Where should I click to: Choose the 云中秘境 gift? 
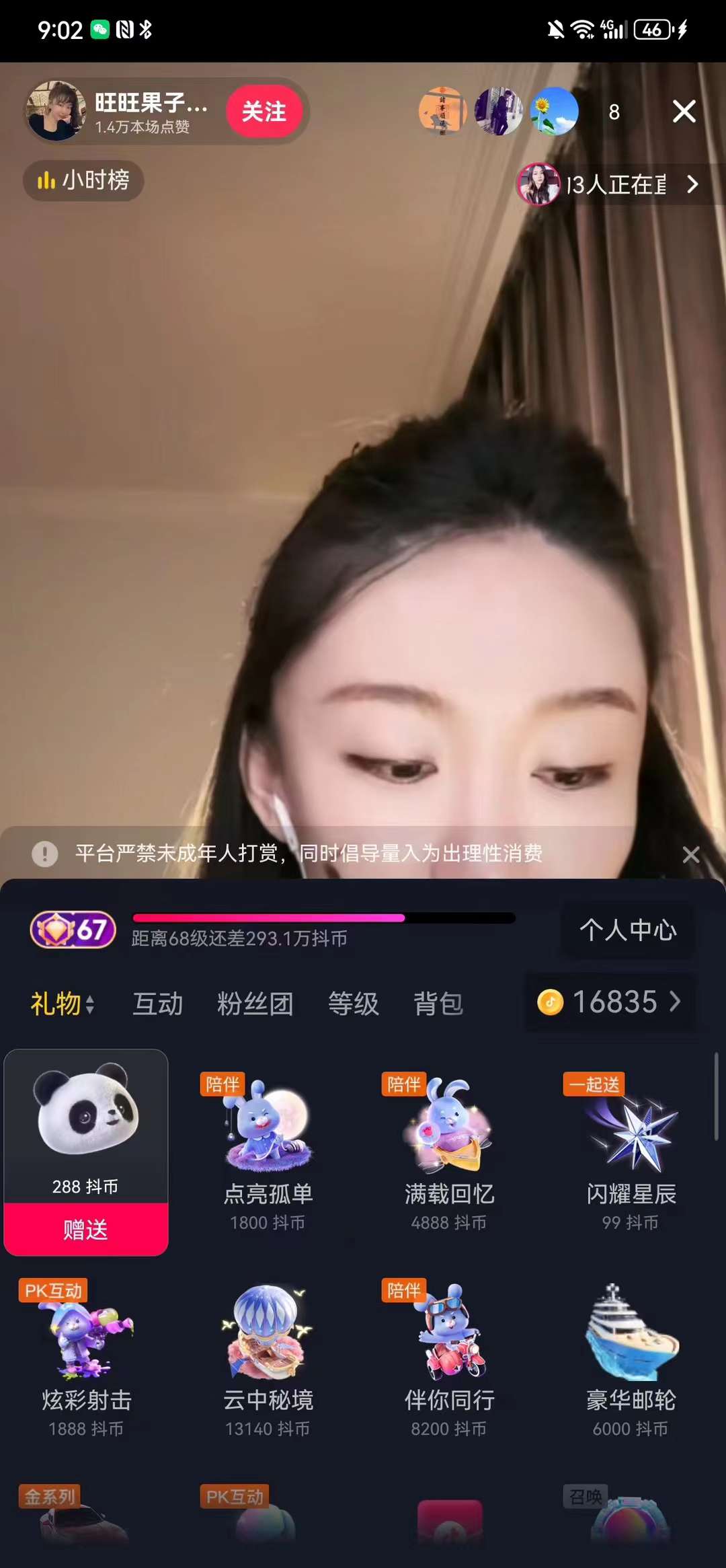(268, 1355)
